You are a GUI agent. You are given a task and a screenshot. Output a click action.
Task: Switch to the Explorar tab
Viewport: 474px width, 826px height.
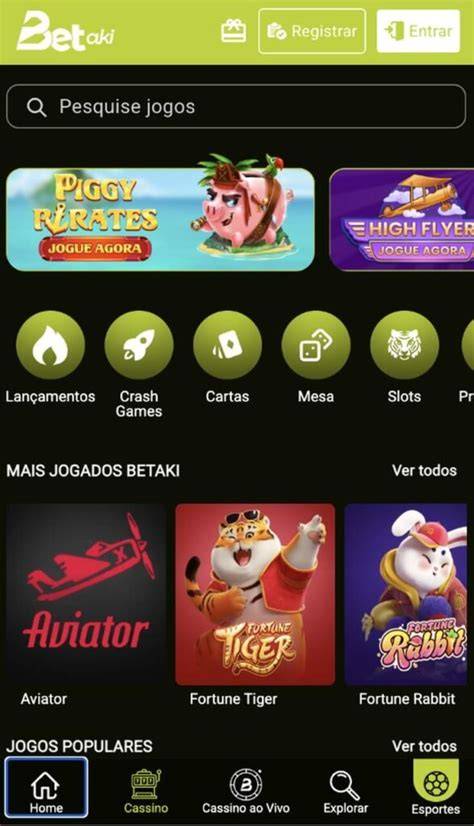[345, 792]
